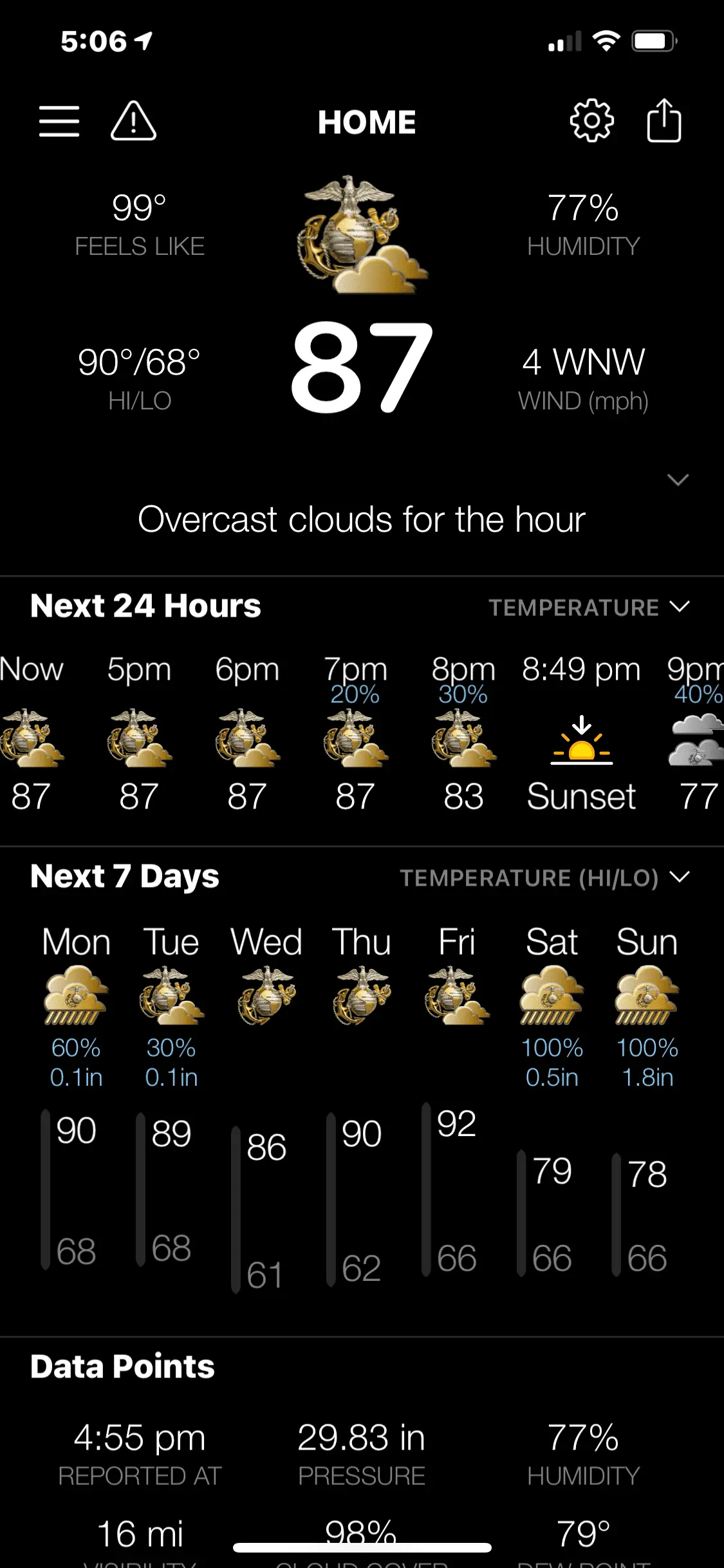
Task: Tap the HOME location title
Action: 367,122
